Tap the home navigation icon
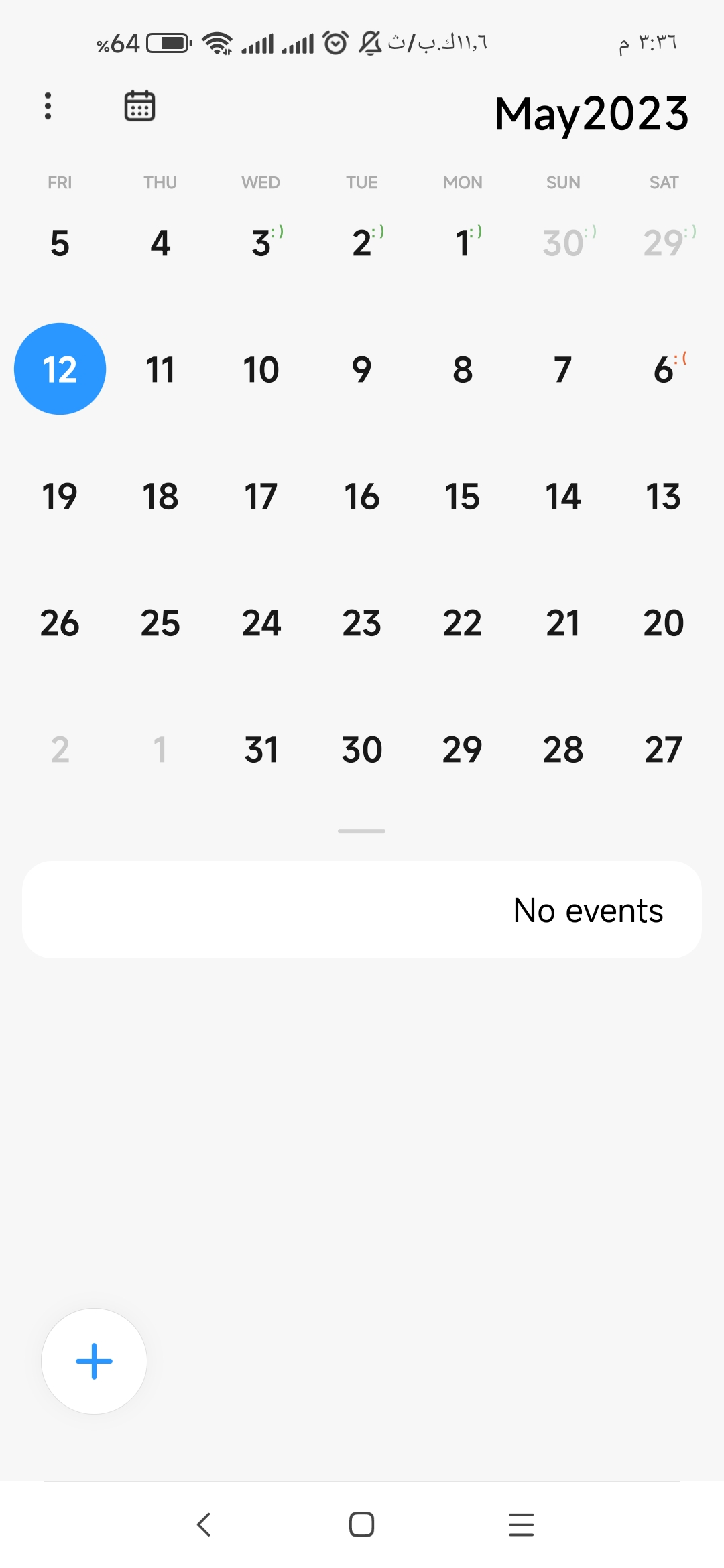 pyautogui.click(x=361, y=1524)
